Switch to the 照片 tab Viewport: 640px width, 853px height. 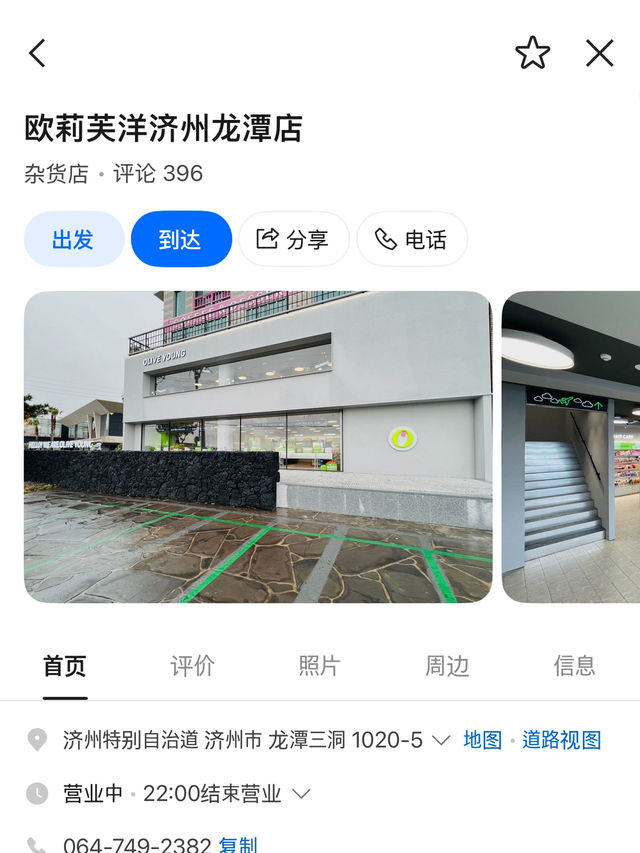click(x=319, y=666)
